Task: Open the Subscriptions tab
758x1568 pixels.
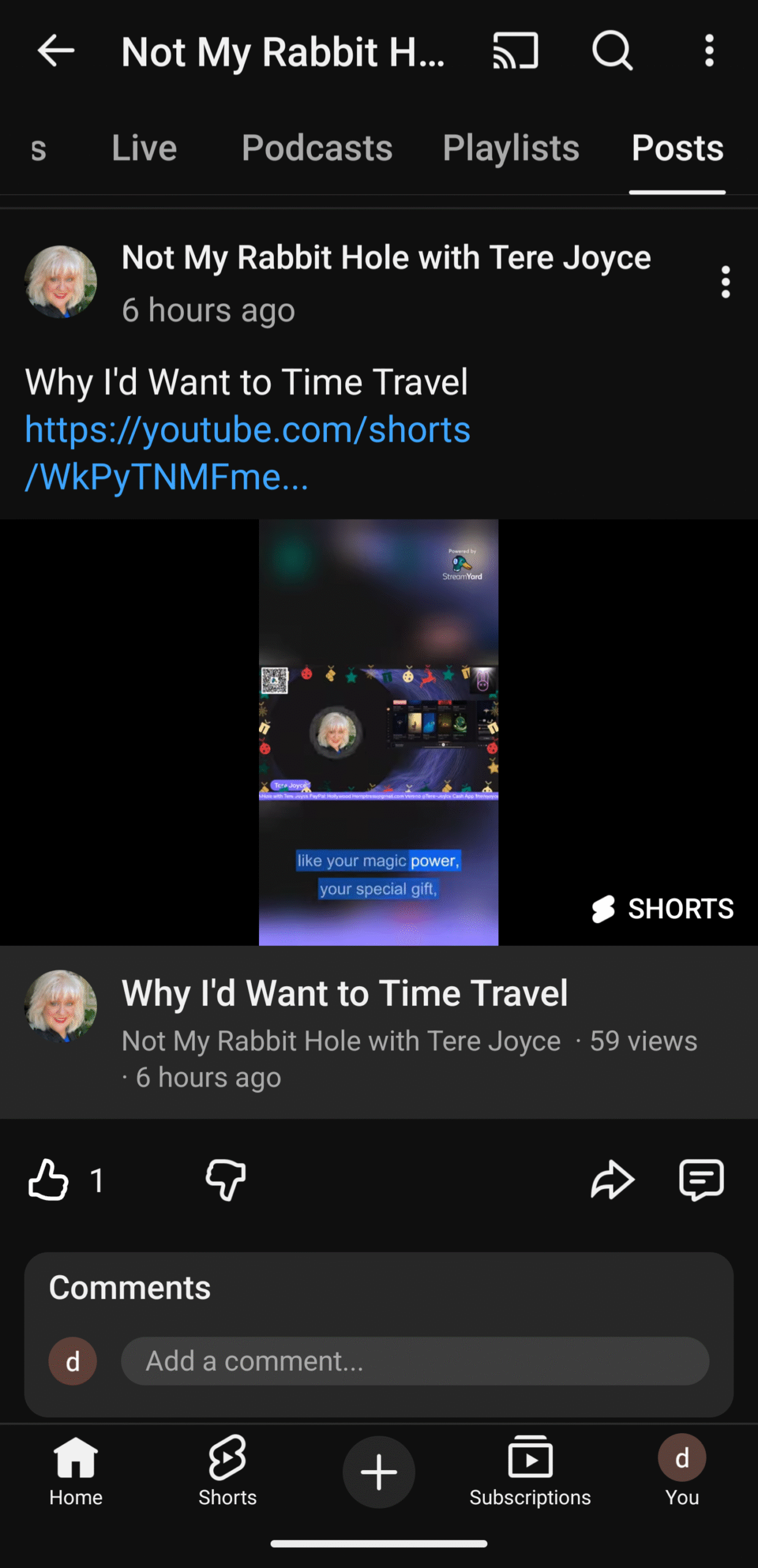Action: coord(530,1471)
